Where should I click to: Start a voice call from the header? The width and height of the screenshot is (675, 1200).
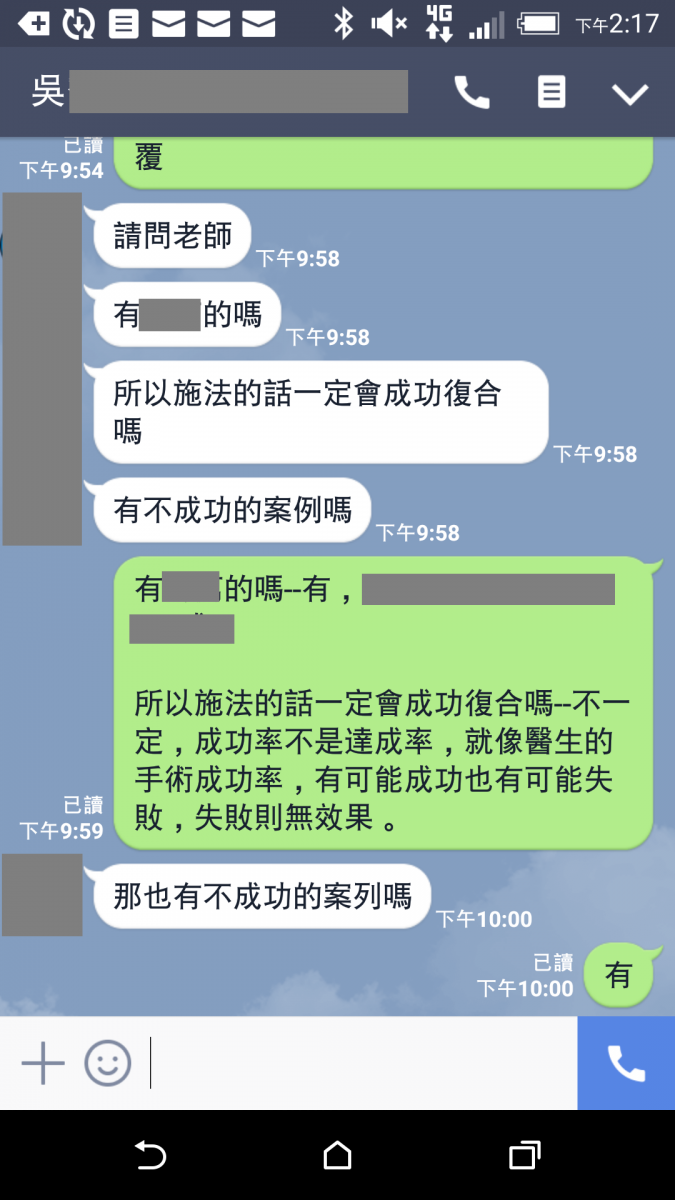[472, 93]
